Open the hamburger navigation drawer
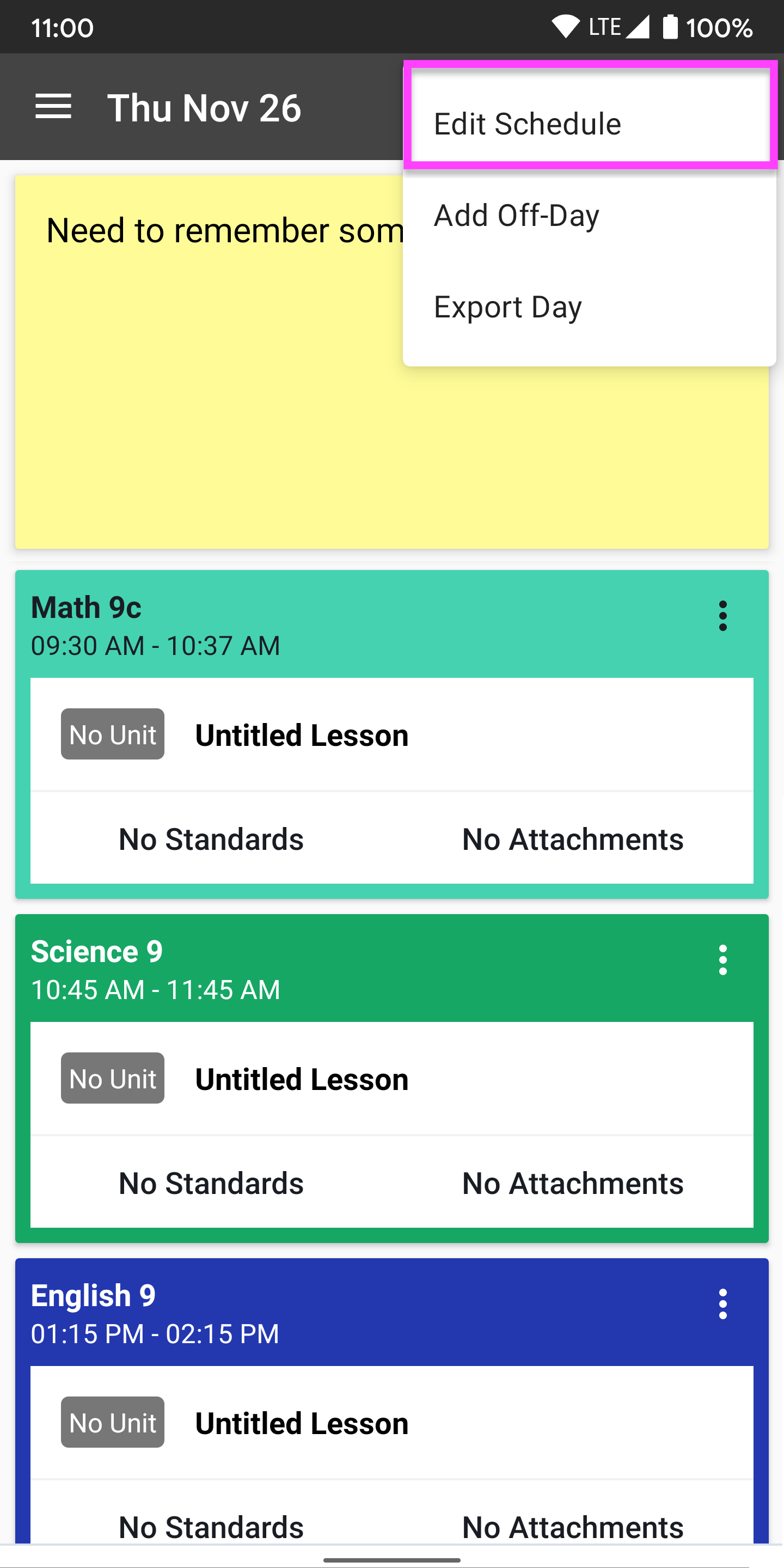The width and height of the screenshot is (784, 1568). point(53,107)
